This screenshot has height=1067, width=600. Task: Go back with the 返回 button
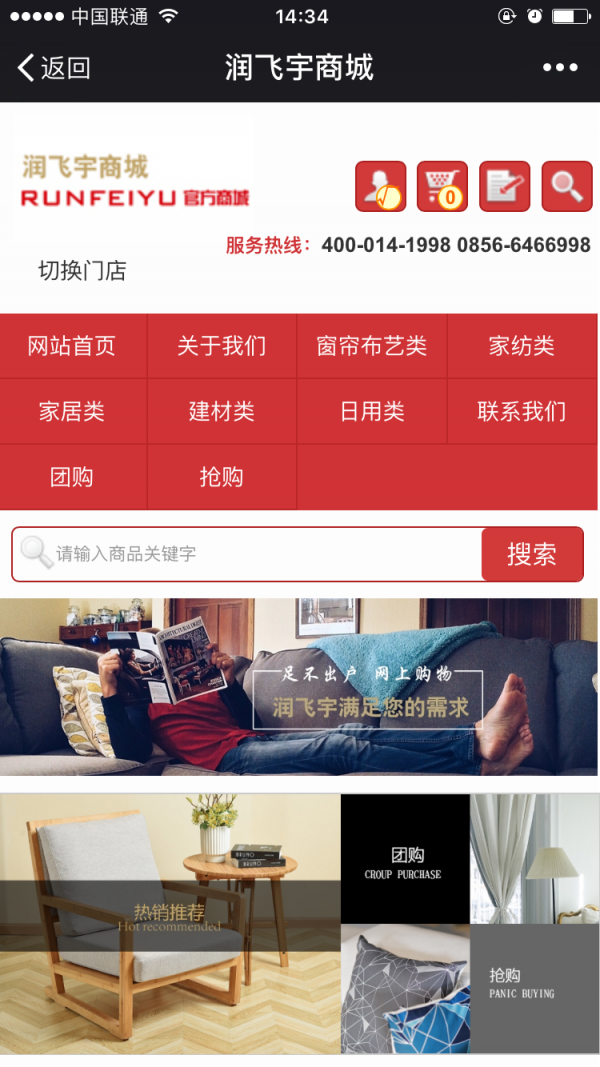pos(54,68)
